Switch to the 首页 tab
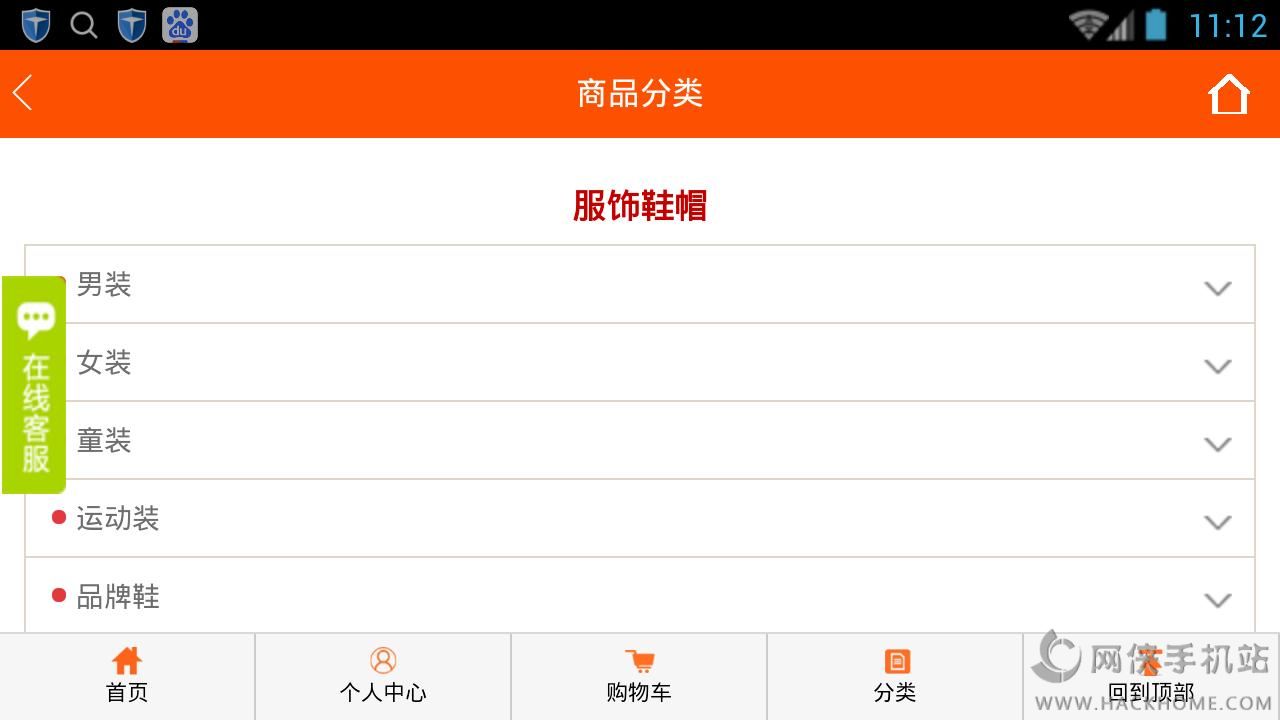This screenshot has width=1280, height=720. pos(127,676)
